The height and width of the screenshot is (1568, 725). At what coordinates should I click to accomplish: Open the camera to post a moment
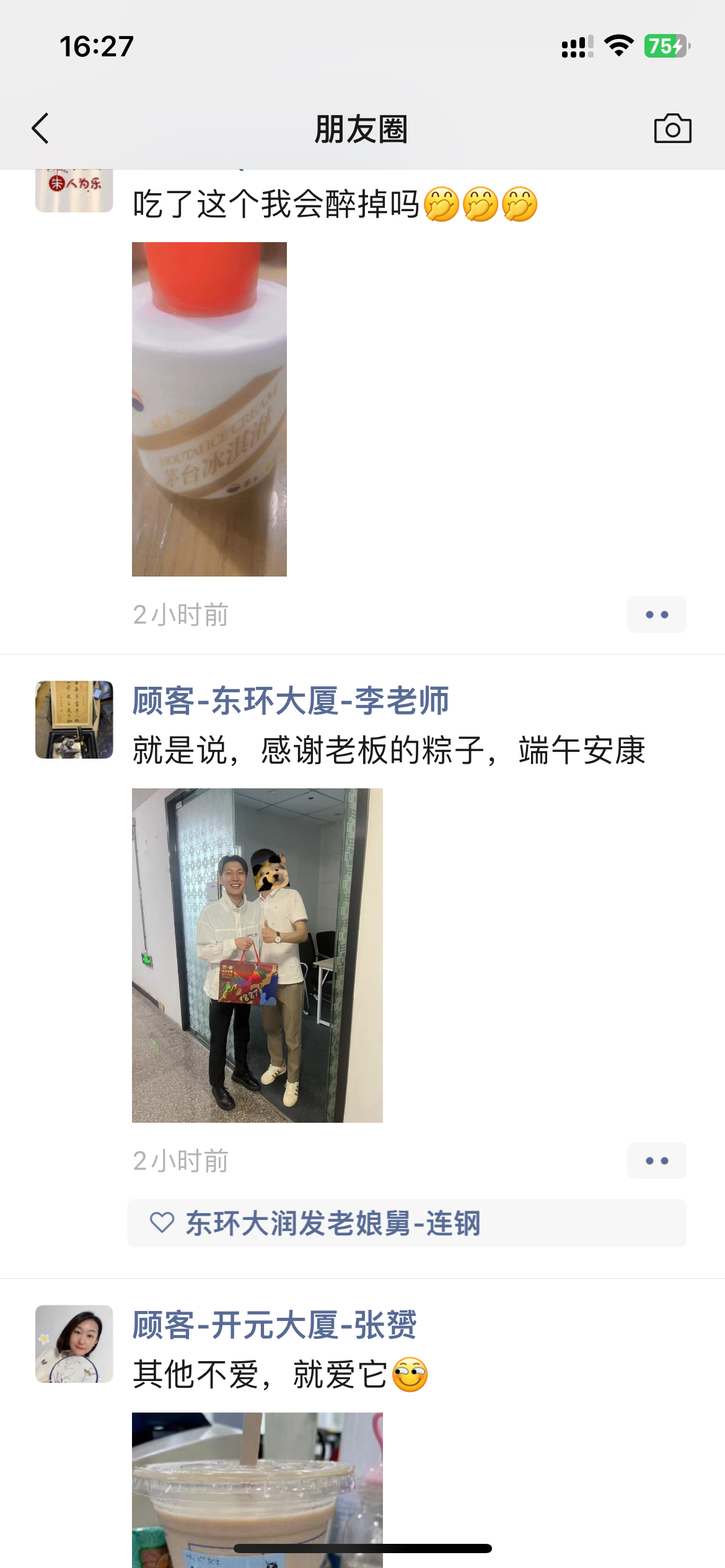672,128
